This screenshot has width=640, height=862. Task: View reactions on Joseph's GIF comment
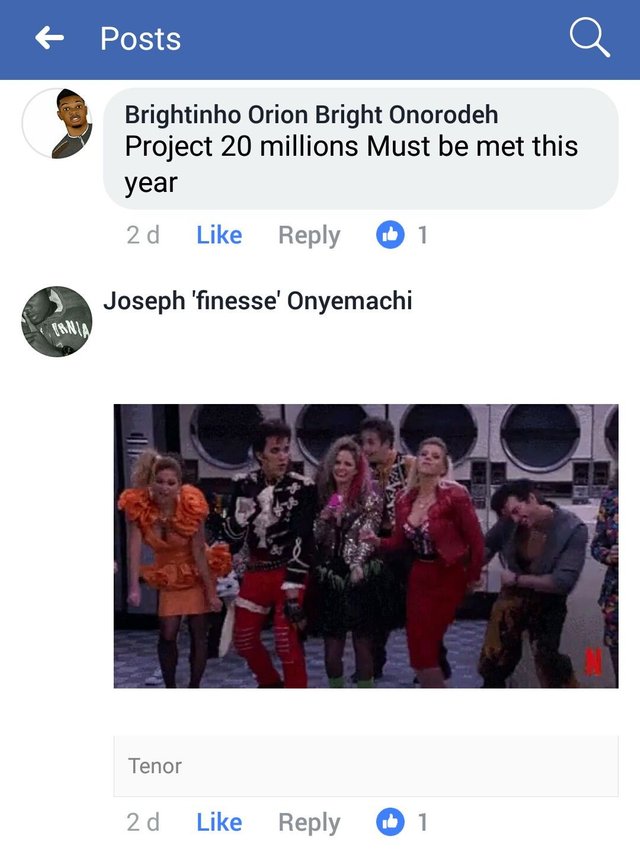402,822
